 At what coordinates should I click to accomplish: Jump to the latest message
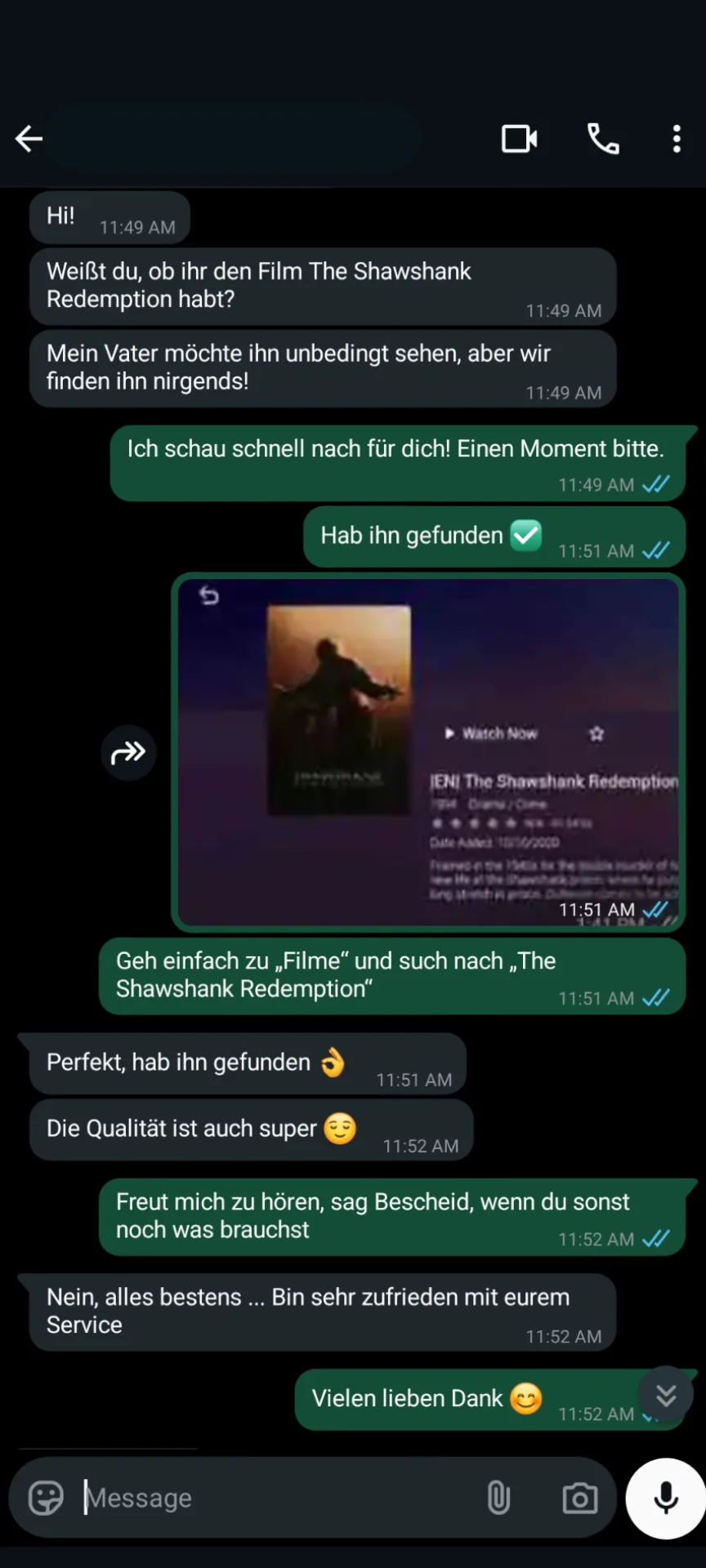pyautogui.click(x=666, y=1396)
